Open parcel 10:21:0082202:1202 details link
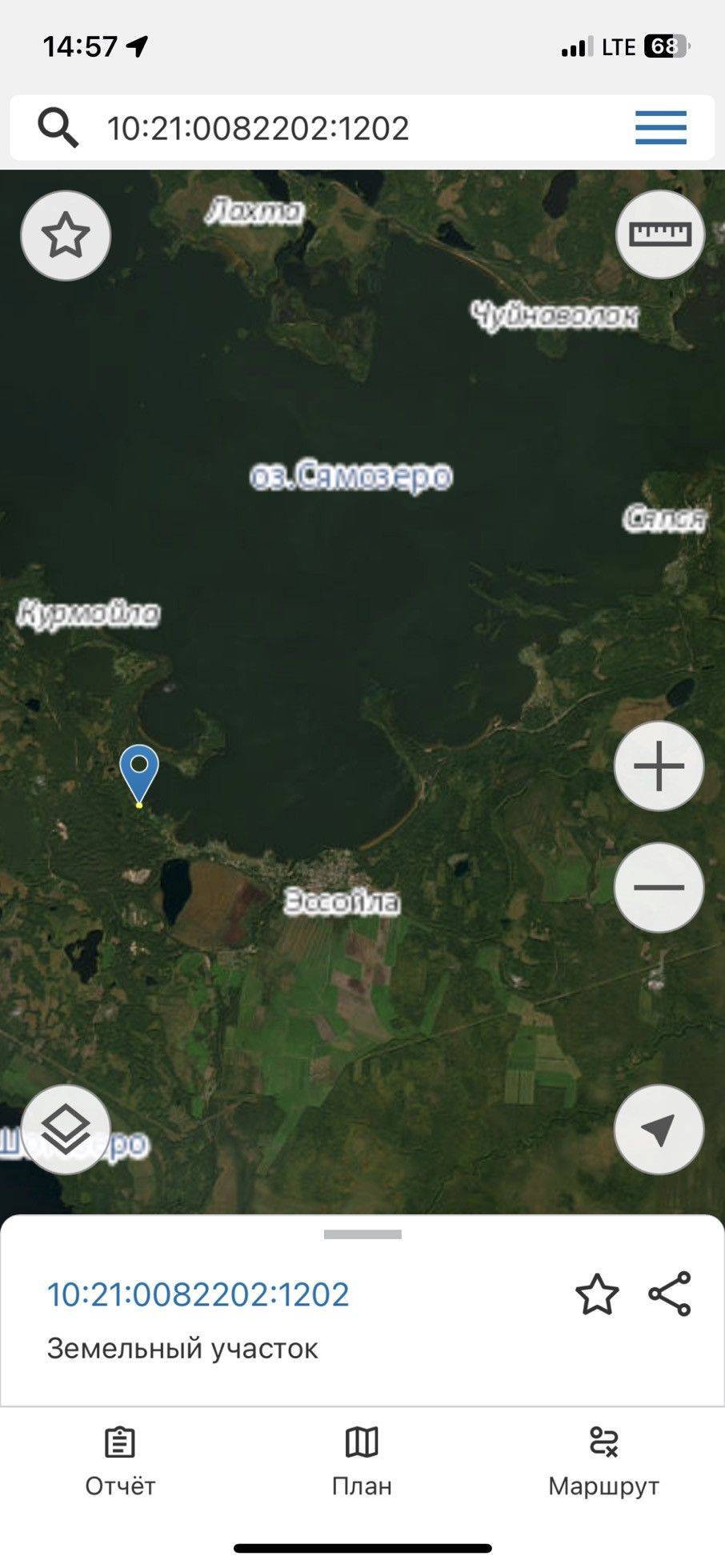This screenshot has width=725, height=1568. pyautogui.click(x=198, y=1294)
